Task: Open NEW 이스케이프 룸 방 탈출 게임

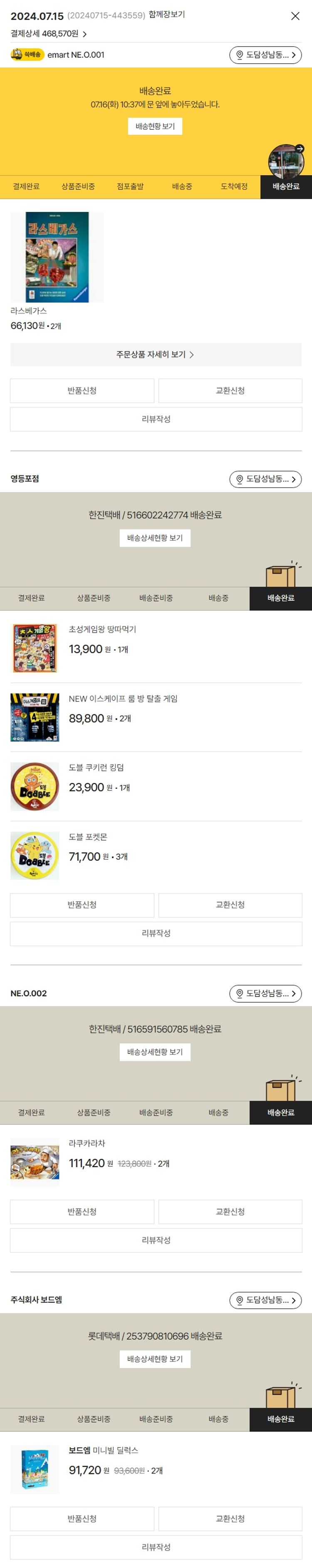Action: pyautogui.click(x=123, y=699)
